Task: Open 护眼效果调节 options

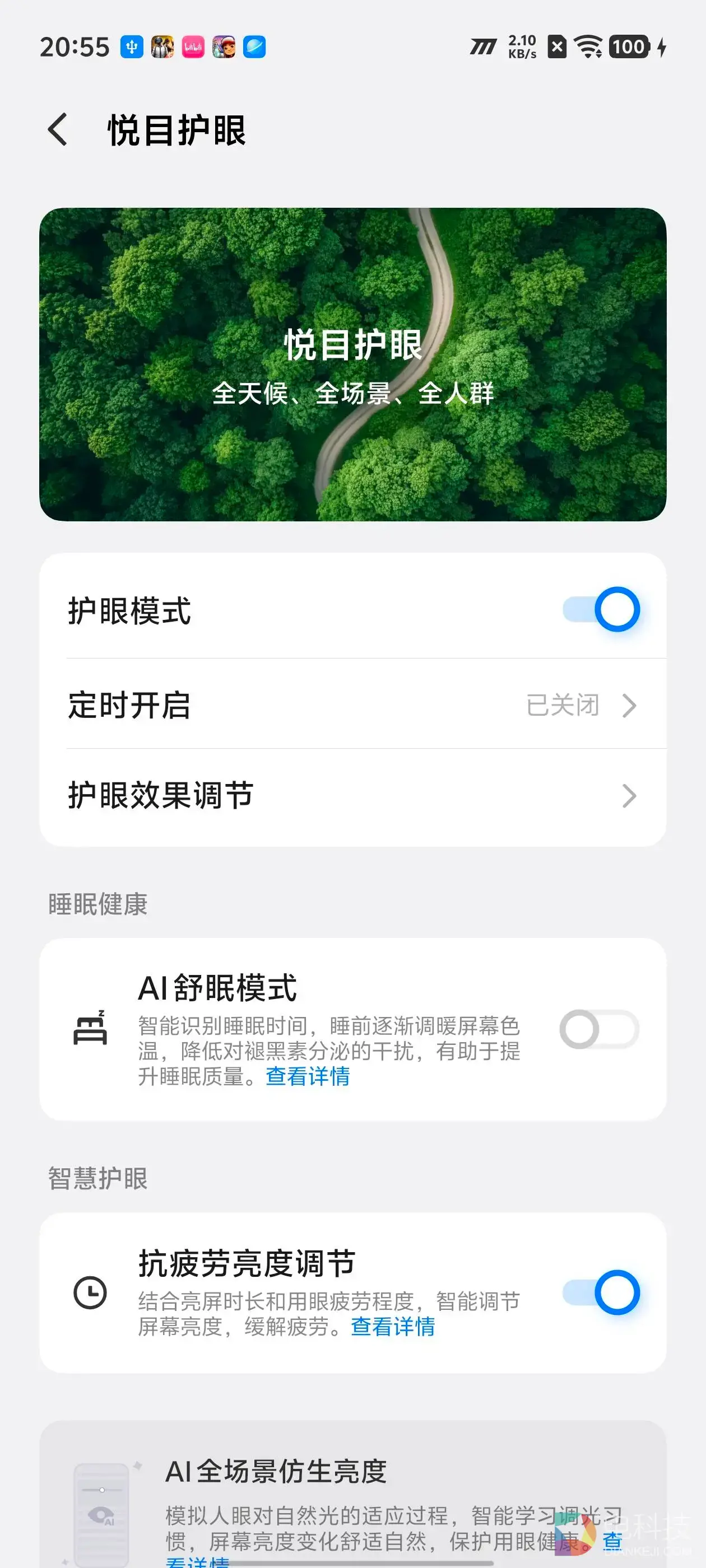Action: [x=352, y=795]
